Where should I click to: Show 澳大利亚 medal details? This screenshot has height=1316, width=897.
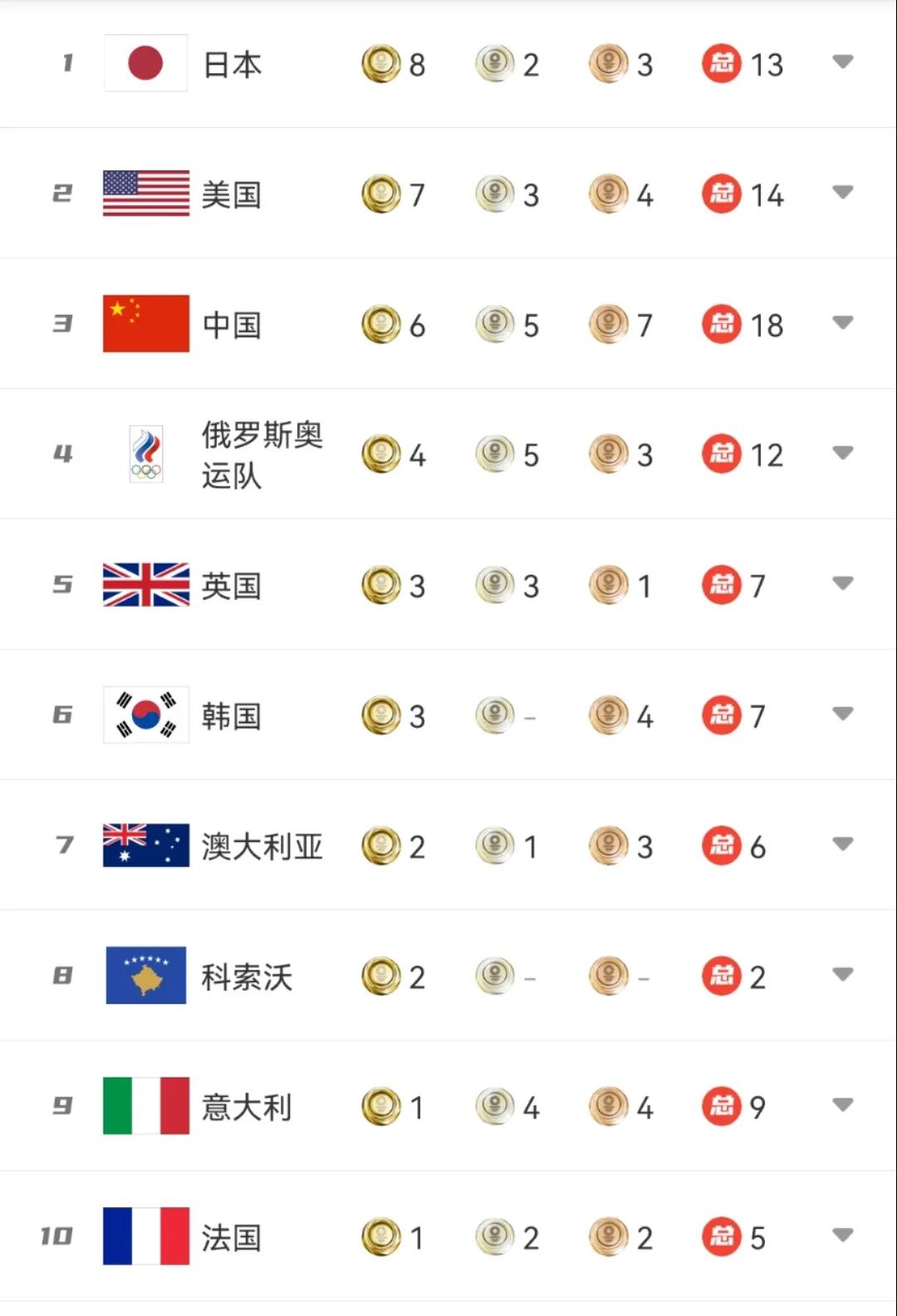point(842,844)
